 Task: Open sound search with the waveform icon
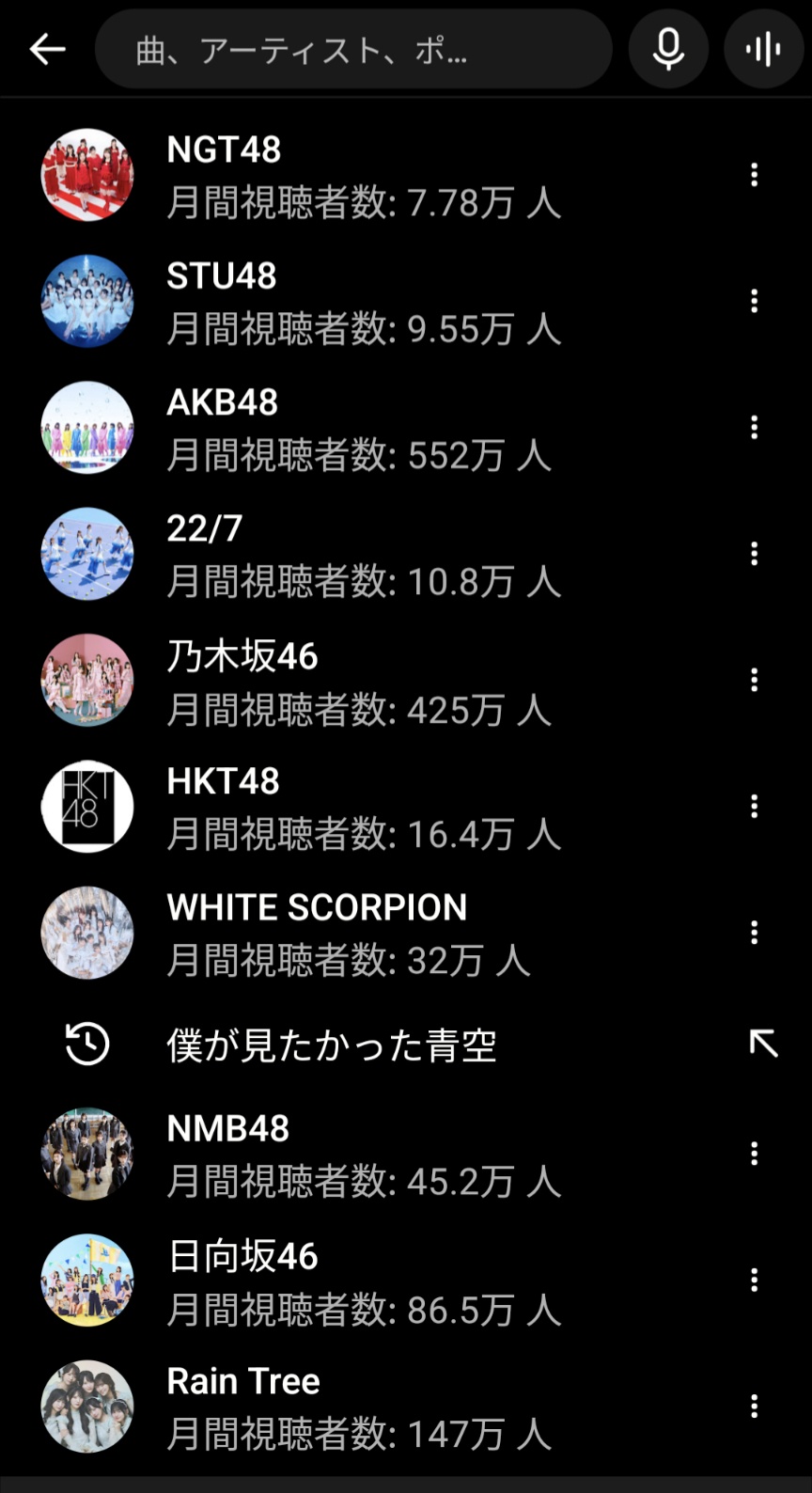763,49
